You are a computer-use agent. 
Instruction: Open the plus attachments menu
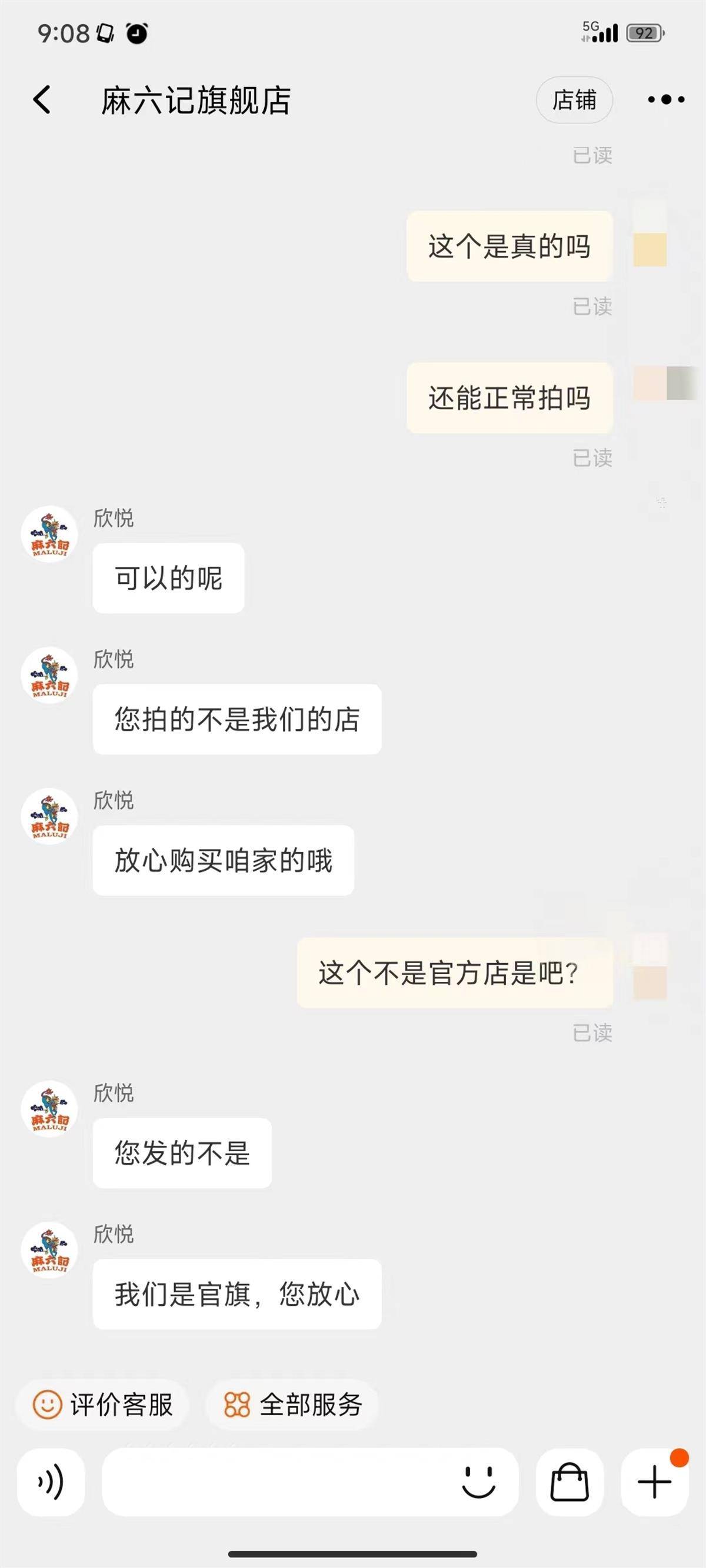(654, 1482)
